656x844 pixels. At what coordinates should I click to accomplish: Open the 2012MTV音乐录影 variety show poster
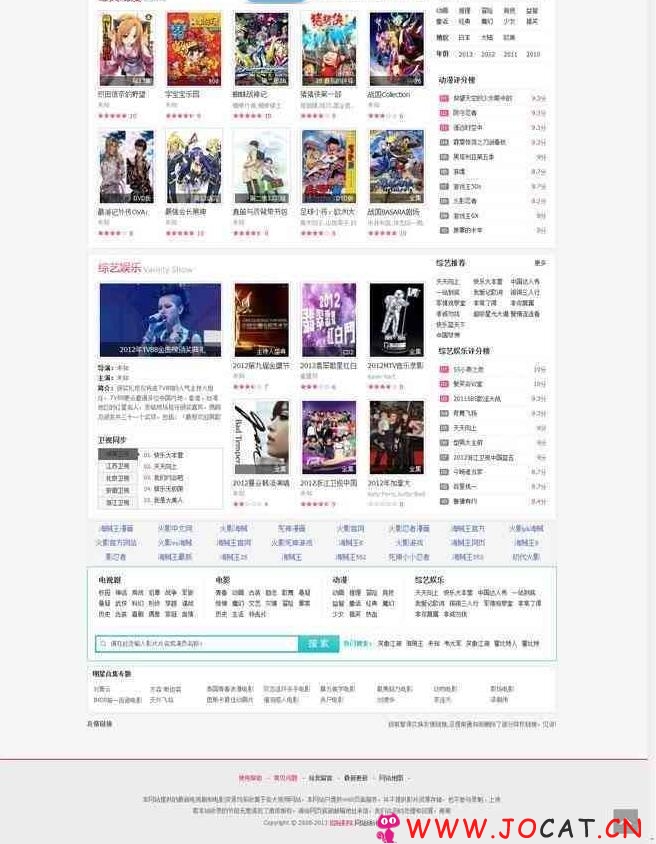click(x=397, y=320)
